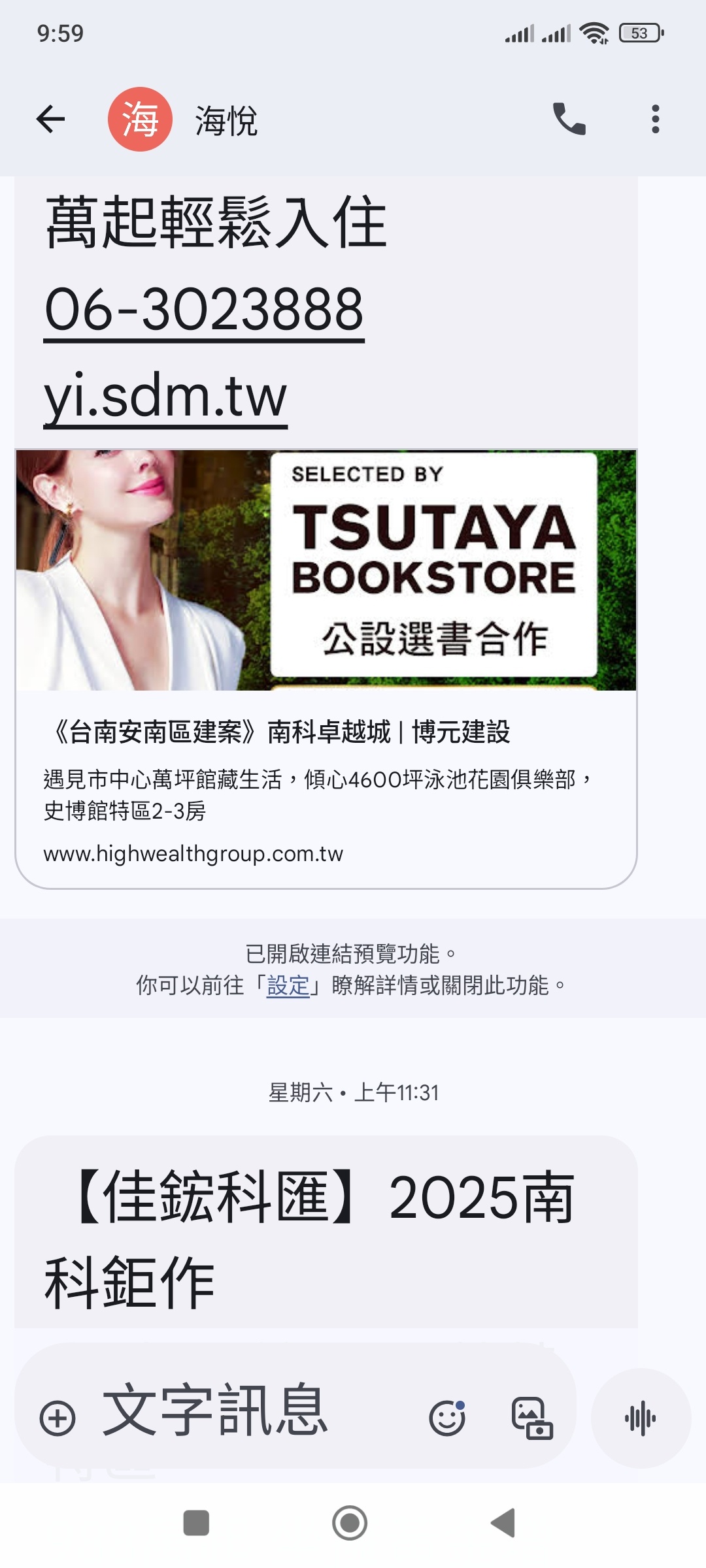Open 海悅 contact avatar
706x1568 pixels.
pos(140,120)
